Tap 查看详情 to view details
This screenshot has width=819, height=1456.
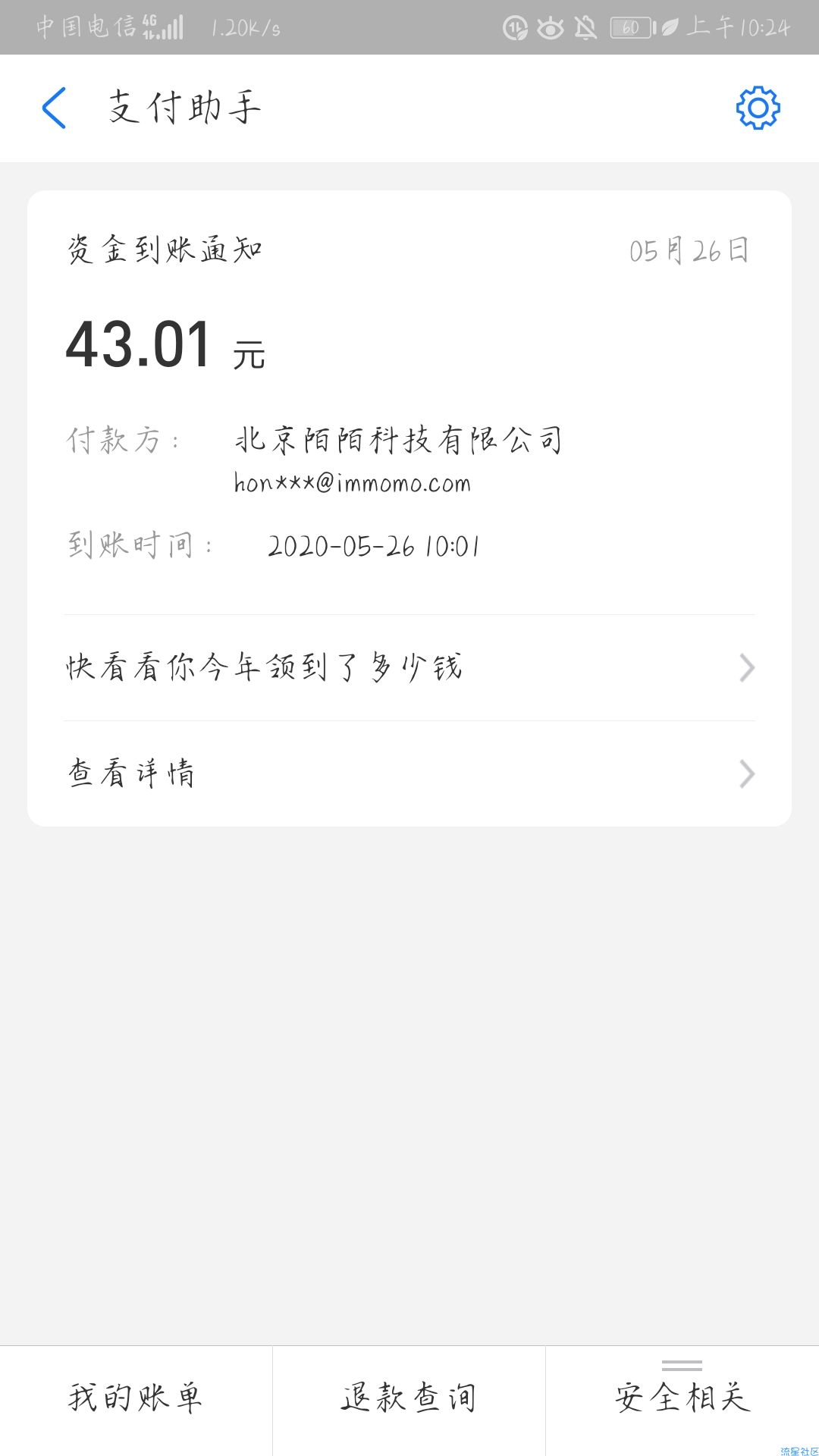(409, 773)
